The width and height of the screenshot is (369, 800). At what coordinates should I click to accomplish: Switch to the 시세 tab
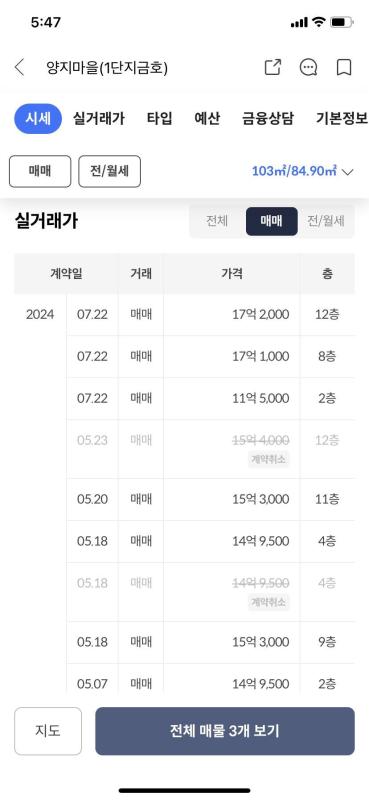[38, 119]
